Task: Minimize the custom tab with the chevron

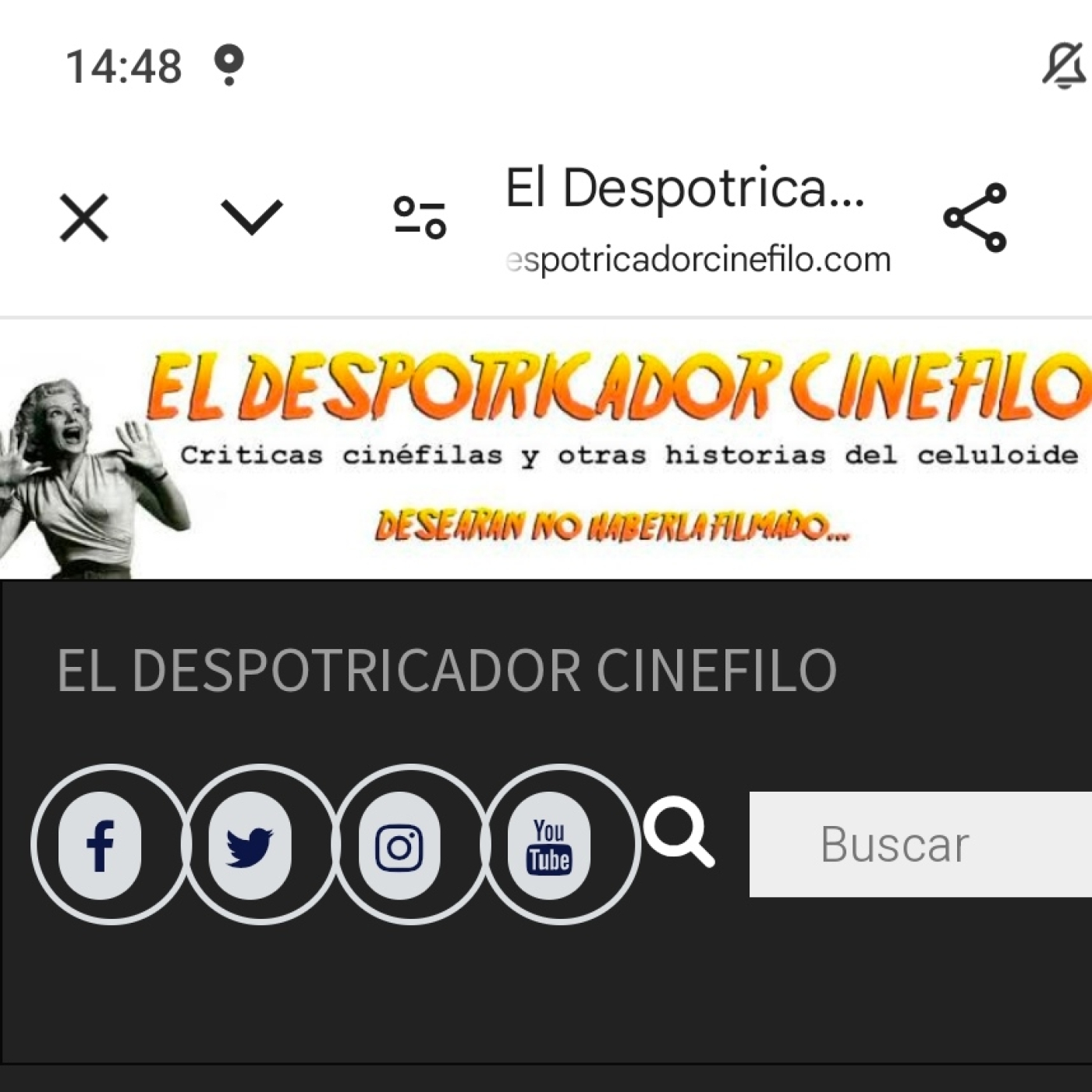Action: coord(251,216)
